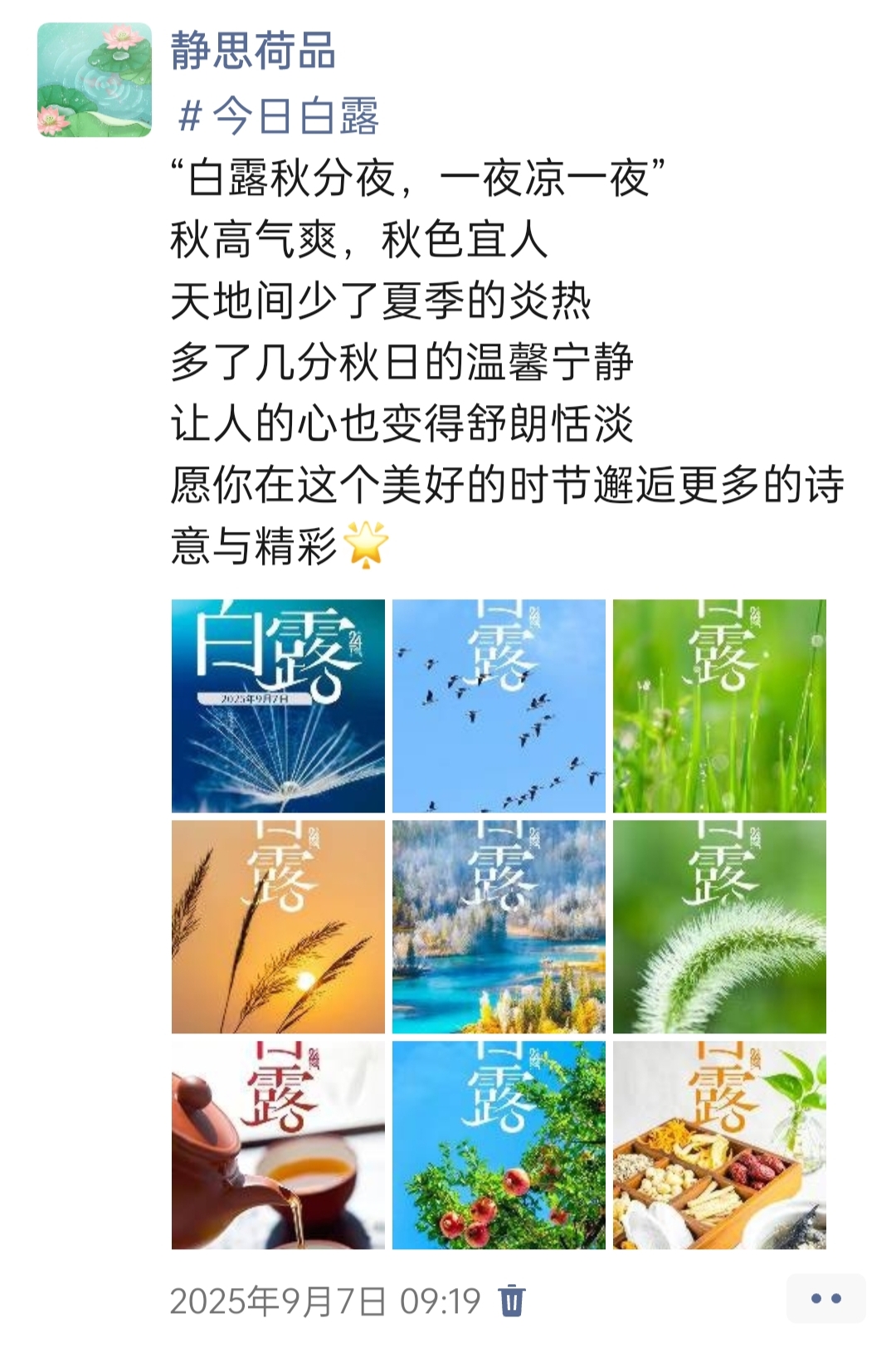896x1358 pixels.
Task: Open the 静思荷品 username link
Action: coord(253,51)
